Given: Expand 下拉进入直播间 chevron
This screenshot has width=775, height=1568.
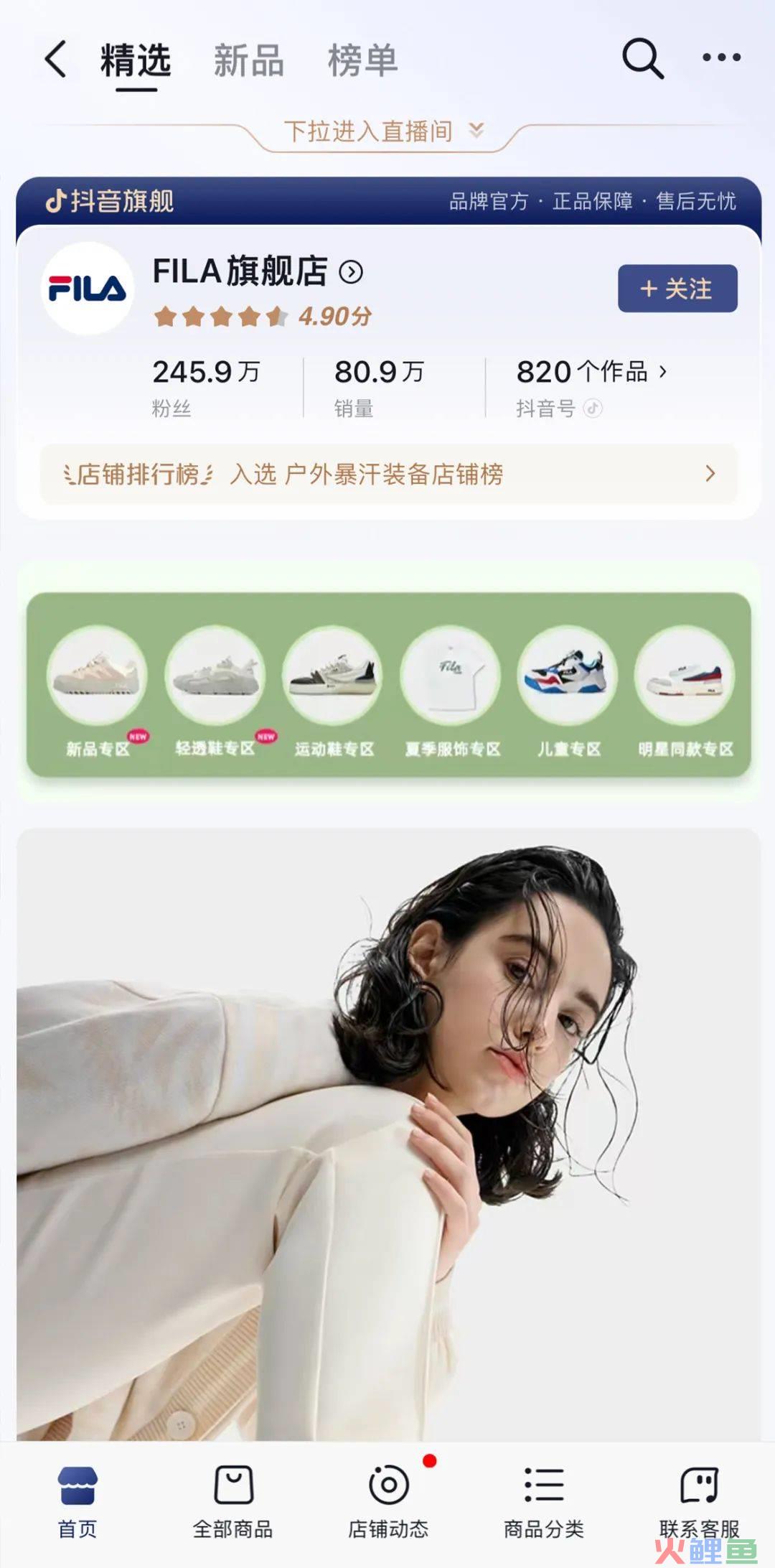Looking at the screenshot, I should coord(474,131).
